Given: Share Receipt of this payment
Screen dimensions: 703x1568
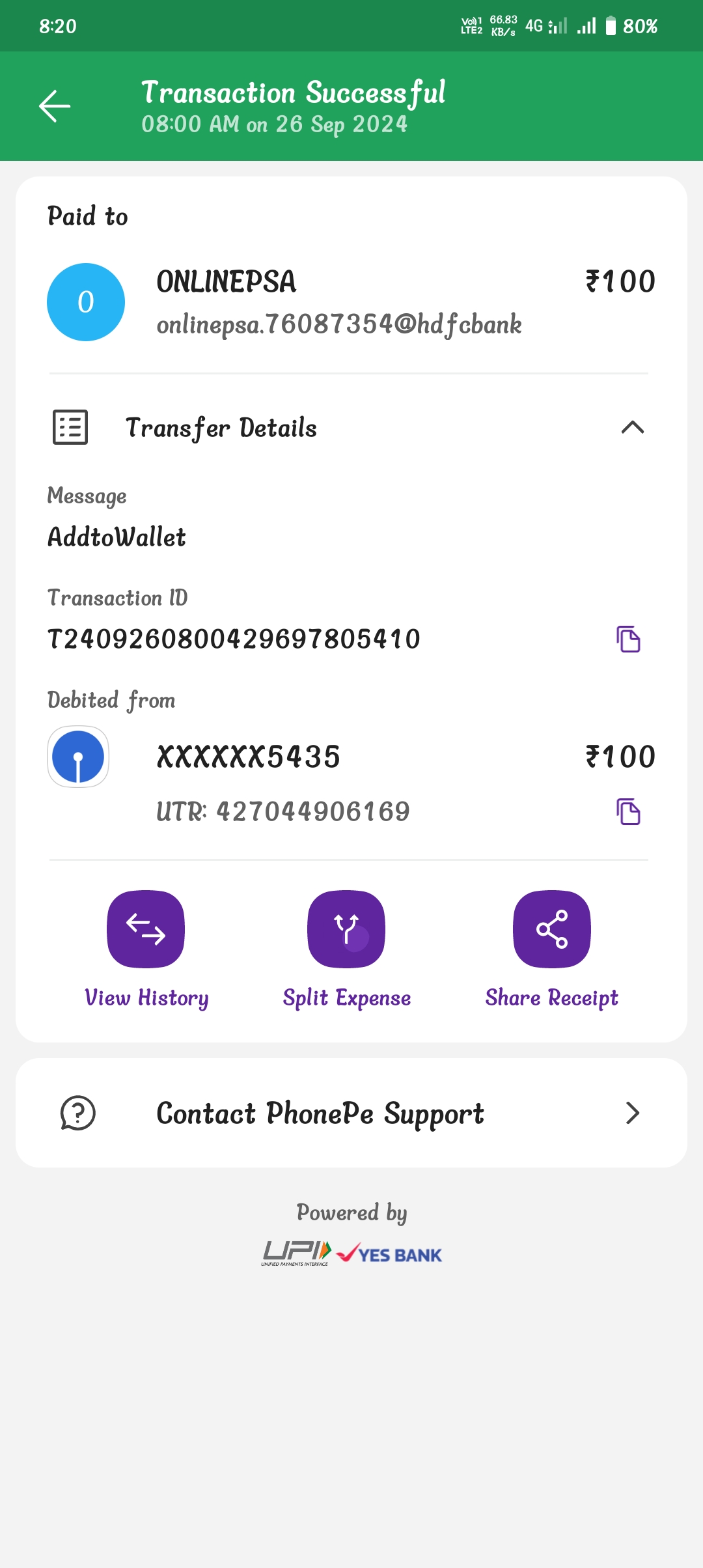Looking at the screenshot, I should coord(551,929).
